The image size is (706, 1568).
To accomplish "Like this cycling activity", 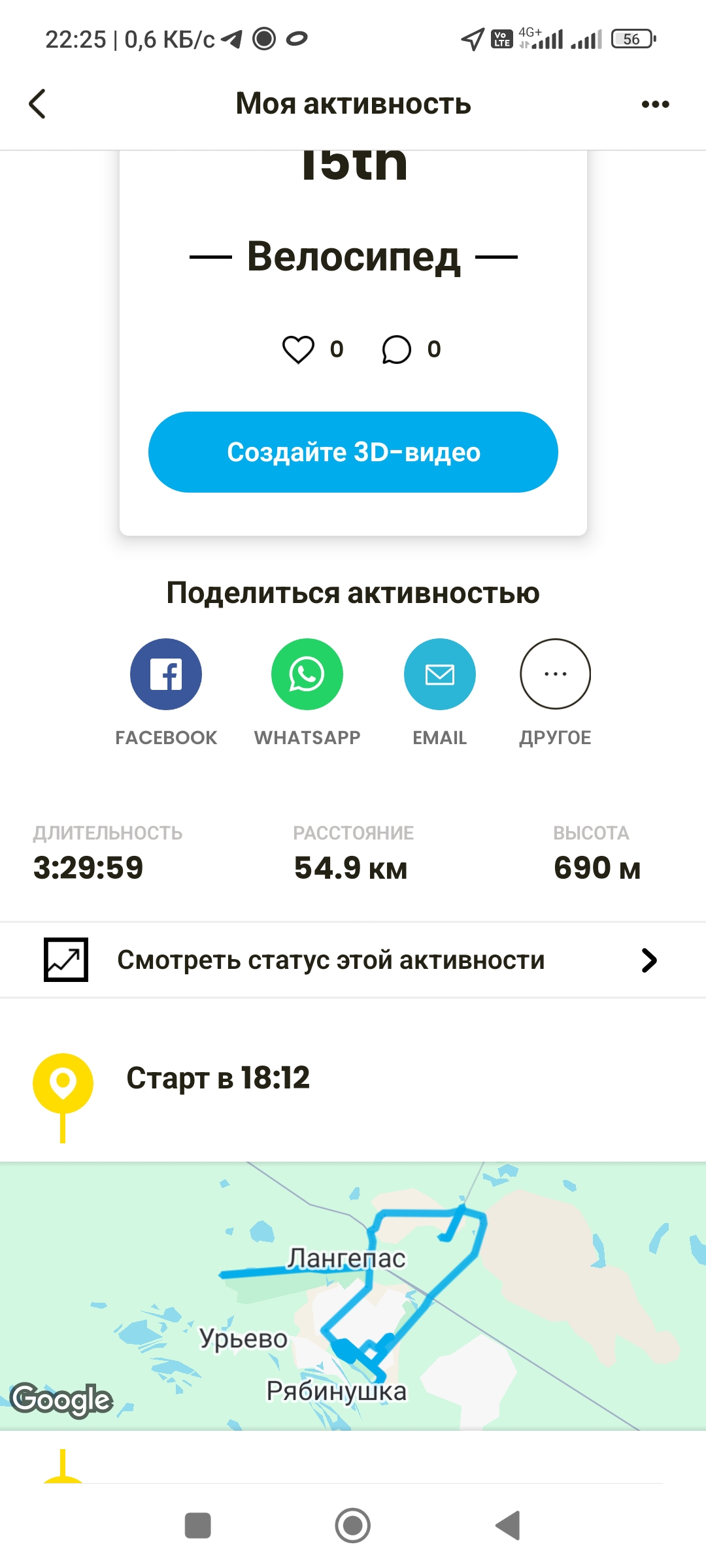I will click(x=298, y=349).
